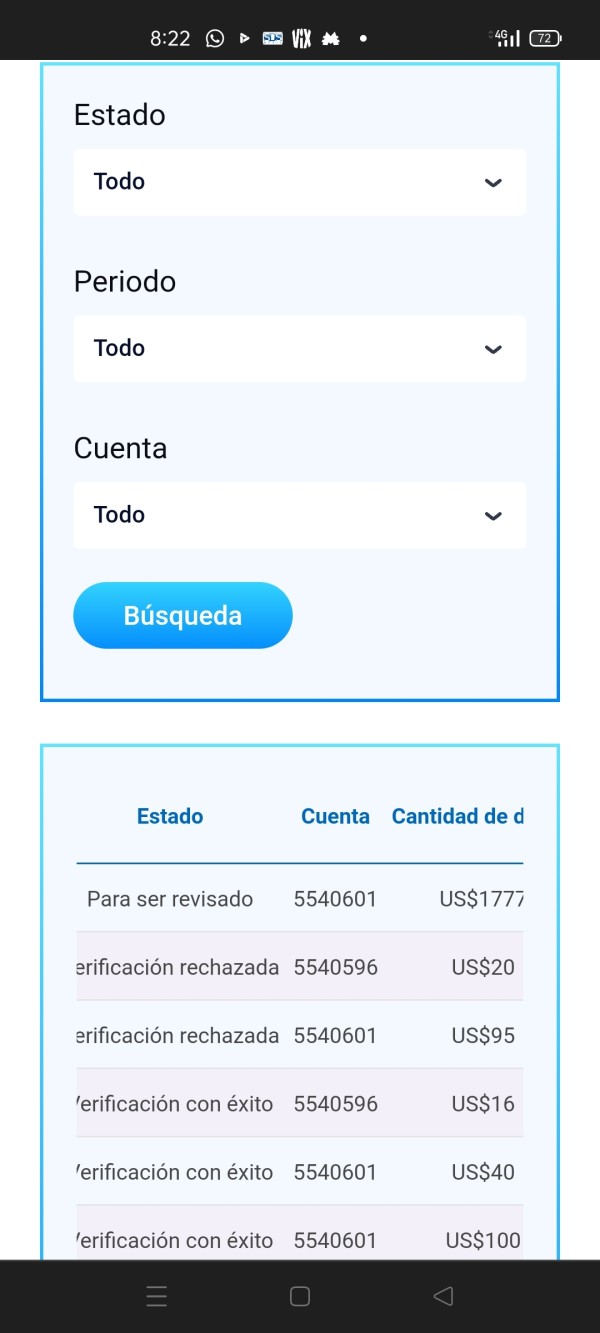Image resolution: width=600 pixels, height=1333 pixels.
Task: Open the Periodo dropdown
Action: (299, 348)
